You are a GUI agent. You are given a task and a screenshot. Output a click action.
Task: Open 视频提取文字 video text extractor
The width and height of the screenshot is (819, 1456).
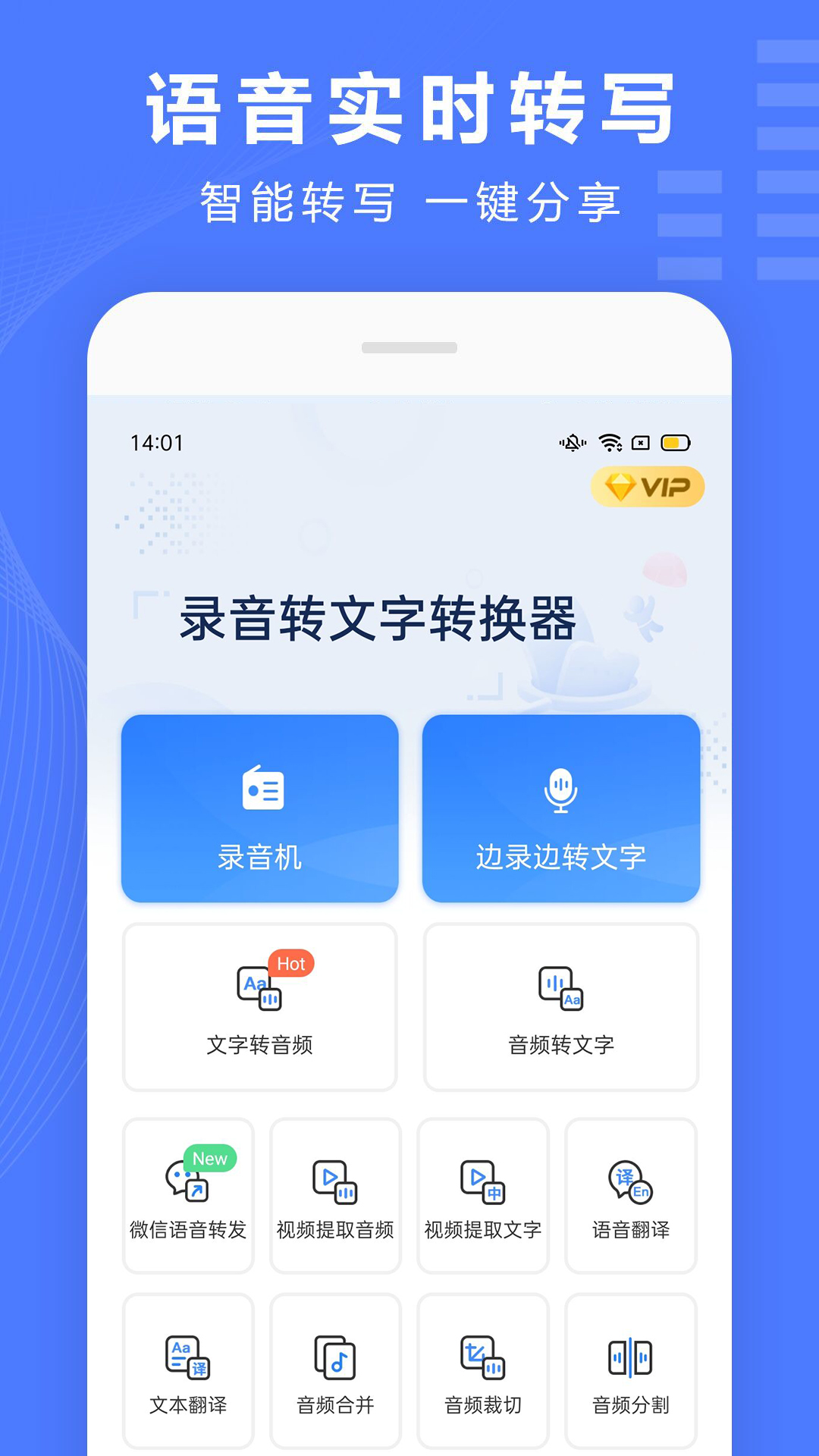point(483,1194)
